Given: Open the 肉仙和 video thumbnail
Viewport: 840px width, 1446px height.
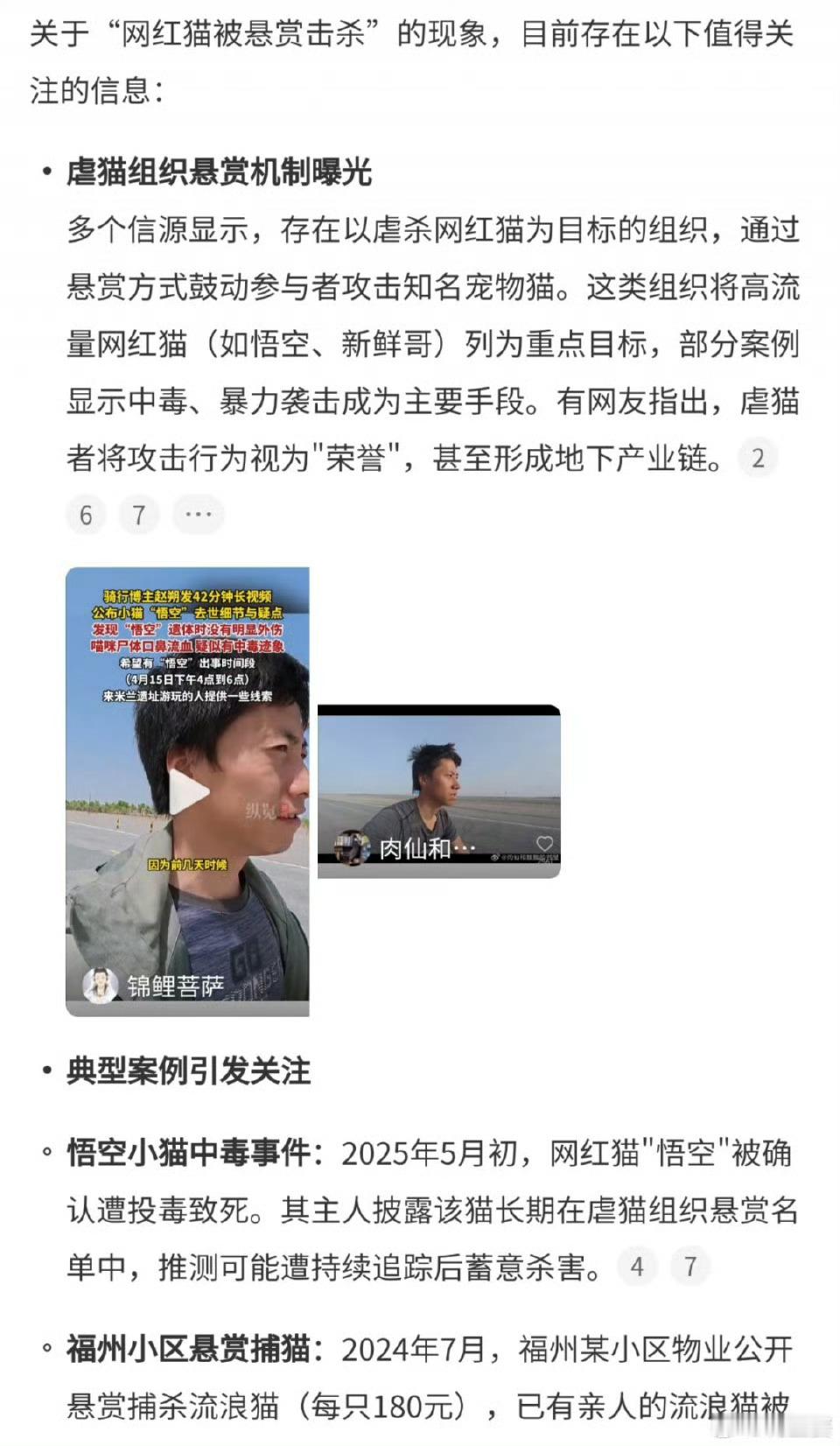Looking at the screenshot, I should [x=438, y=790].
